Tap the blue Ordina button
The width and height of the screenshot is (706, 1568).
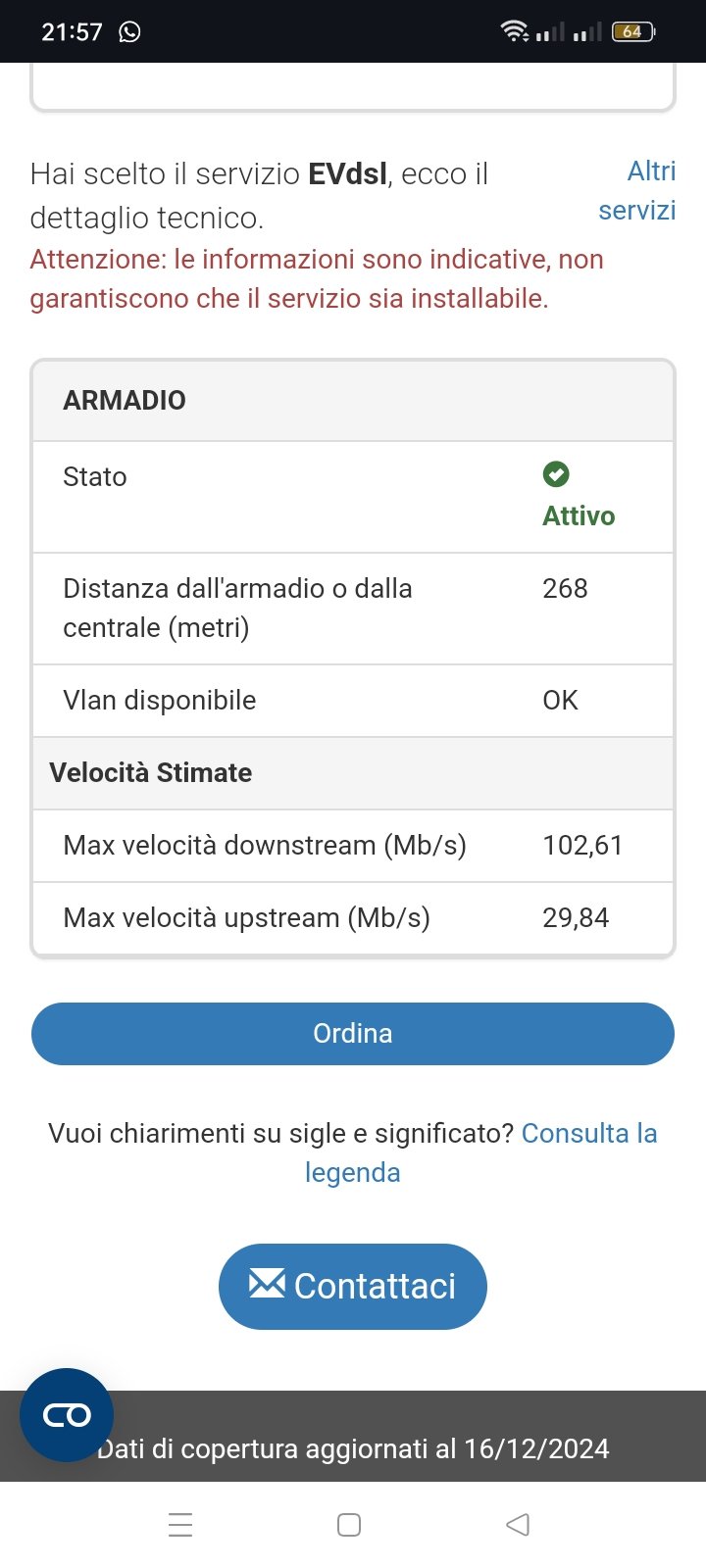tap(353, 1034)
